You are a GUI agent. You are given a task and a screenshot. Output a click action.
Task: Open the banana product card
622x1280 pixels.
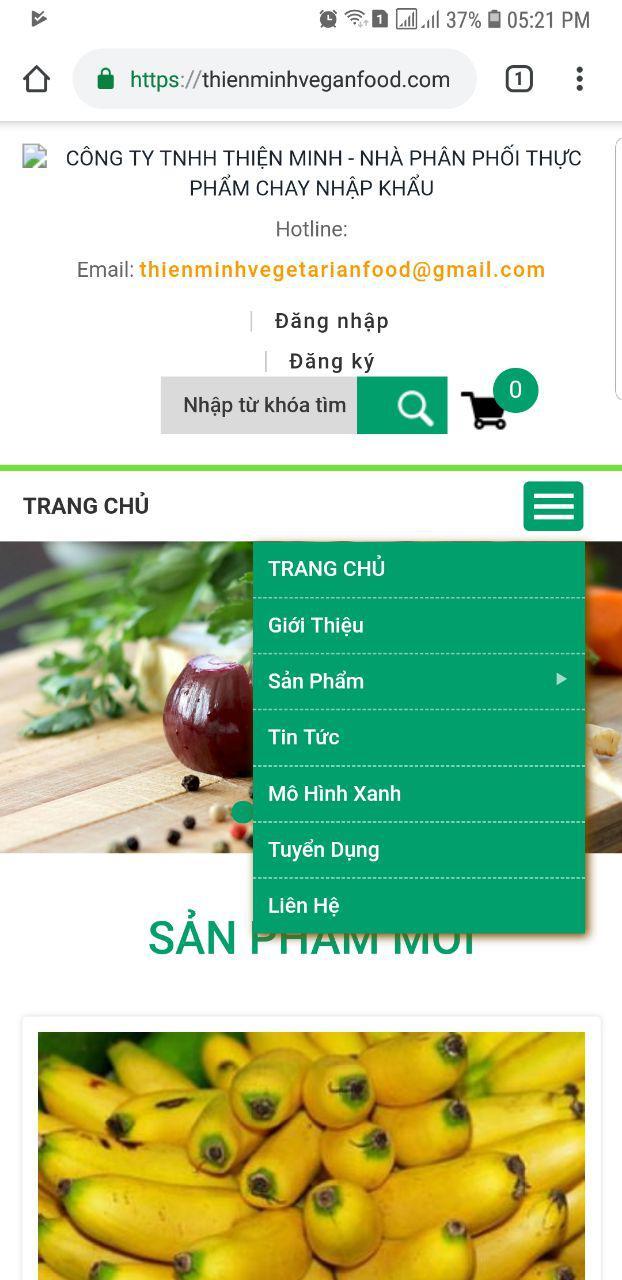click(x=311, y=1150)
